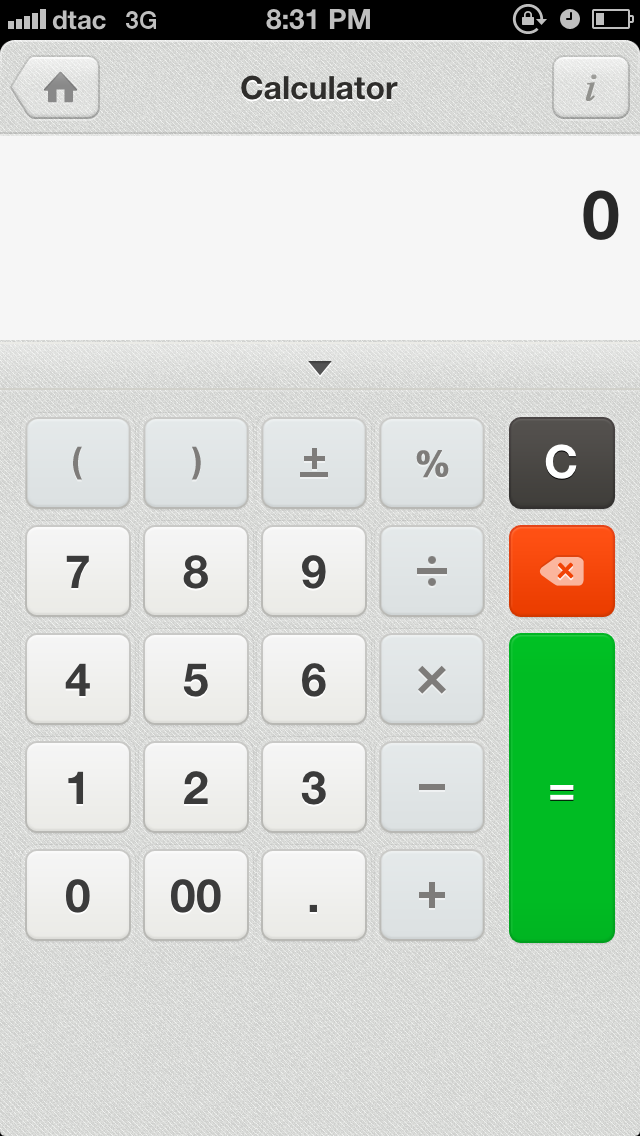
Task: Select the multiply operator
Action: click(432, 679)
